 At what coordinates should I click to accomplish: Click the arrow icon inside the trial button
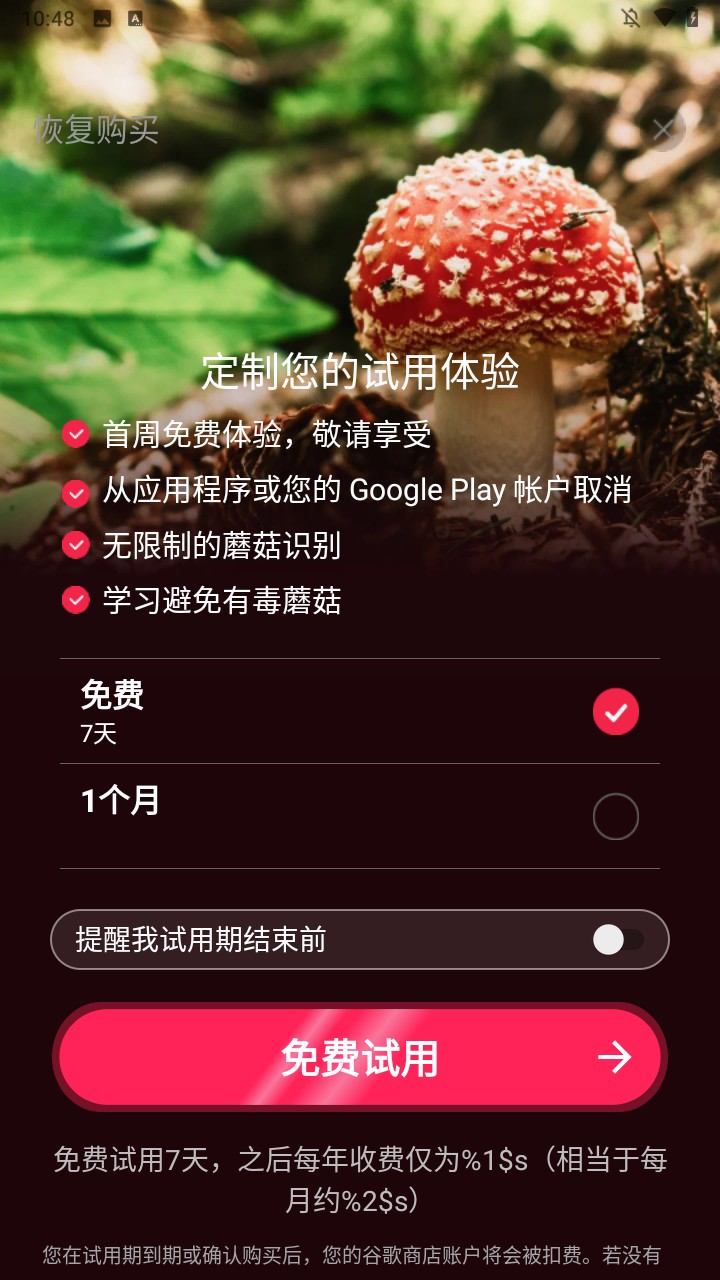[619, 1056]
